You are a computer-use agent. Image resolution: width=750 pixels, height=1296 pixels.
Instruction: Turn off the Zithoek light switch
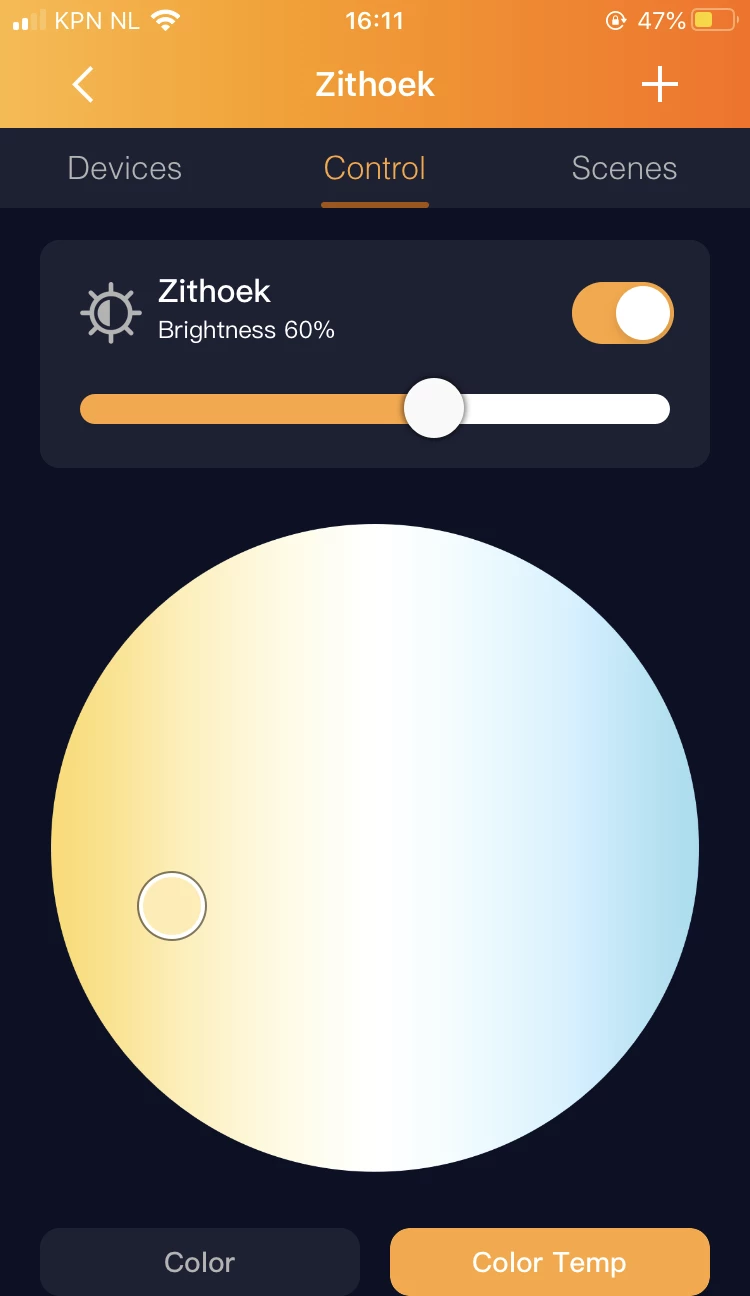pyautogui.click(x=622, y=313)
